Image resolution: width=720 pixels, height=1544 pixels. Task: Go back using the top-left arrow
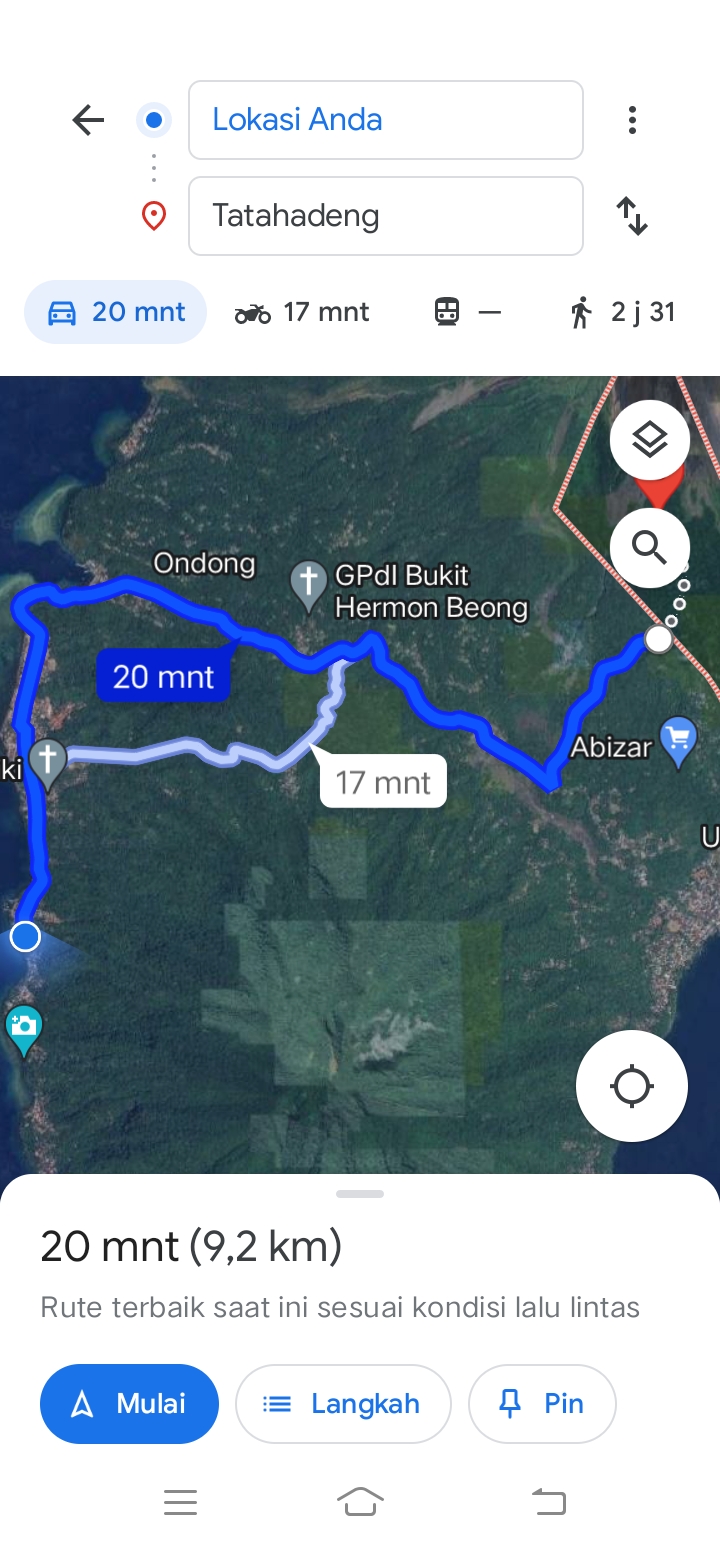coord(88,121)
